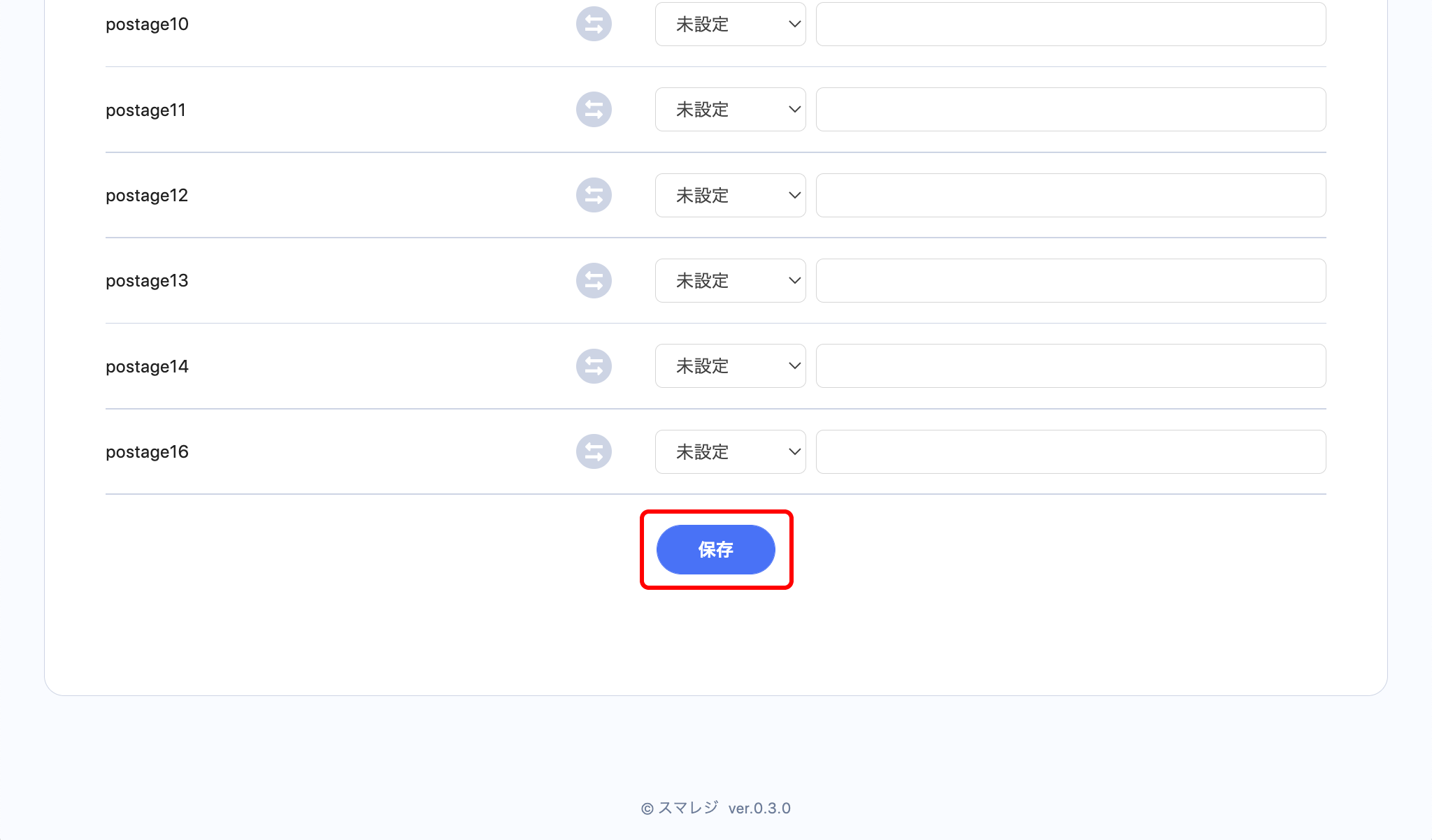Tap postage12's swap arrows icon

pos(594,196)
